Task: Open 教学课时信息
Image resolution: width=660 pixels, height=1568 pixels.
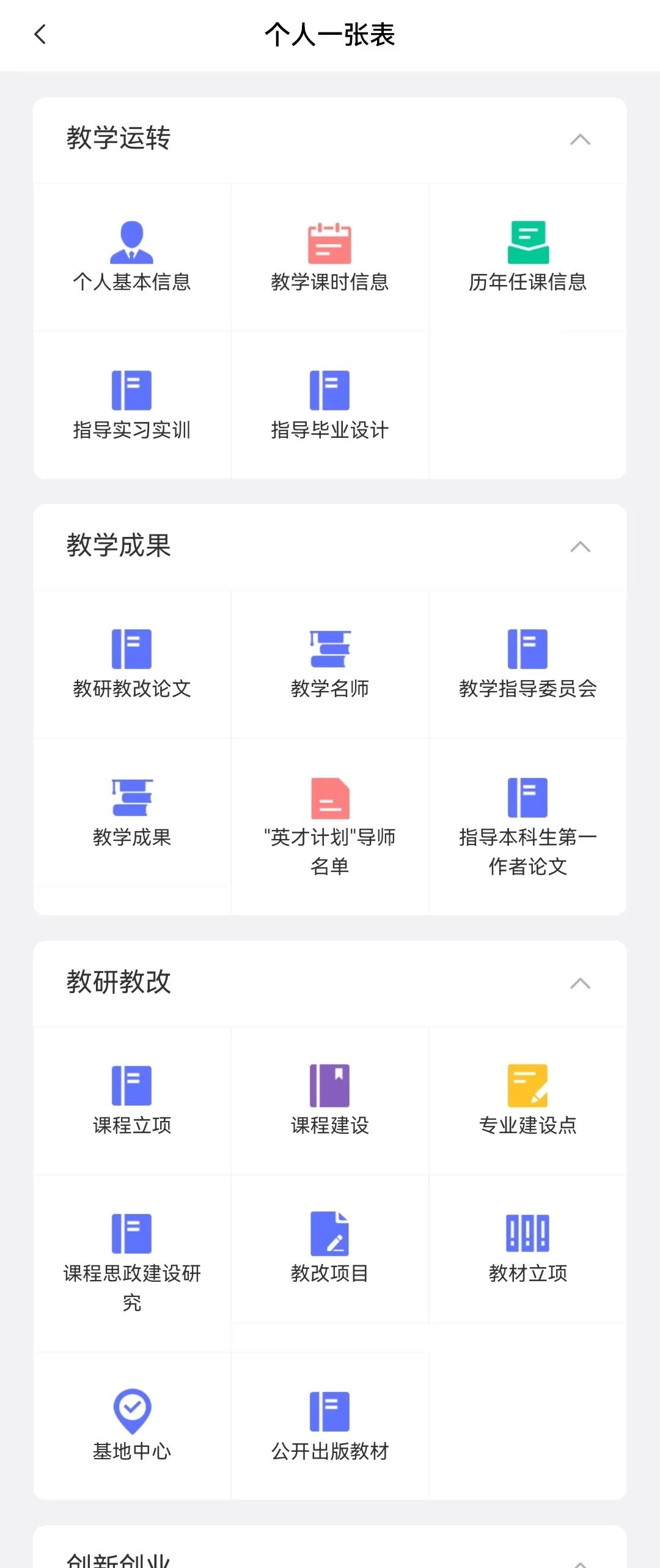Action: [x=329, y=257]
